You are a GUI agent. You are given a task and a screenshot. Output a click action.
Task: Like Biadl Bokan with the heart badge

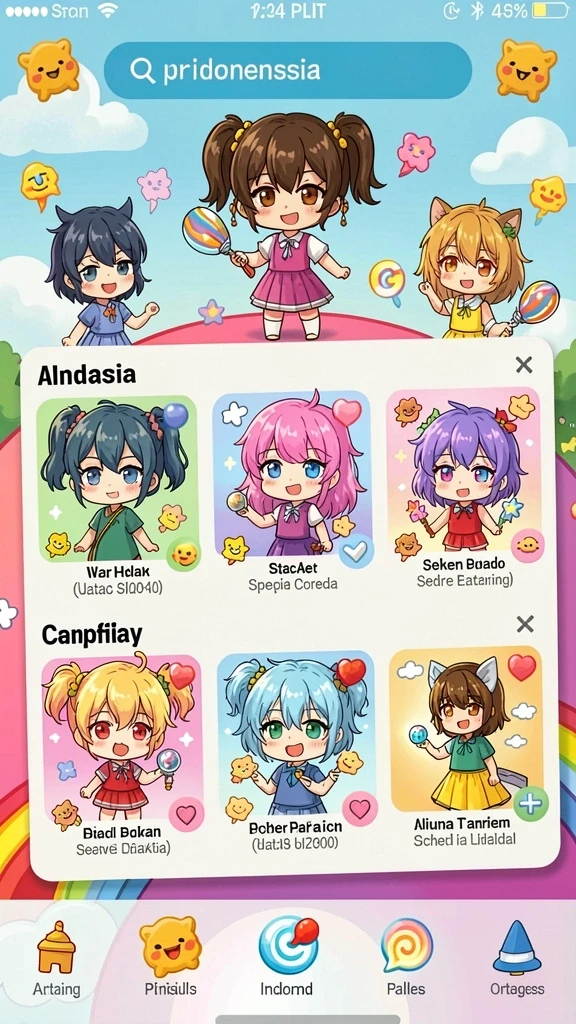point(187,814)
